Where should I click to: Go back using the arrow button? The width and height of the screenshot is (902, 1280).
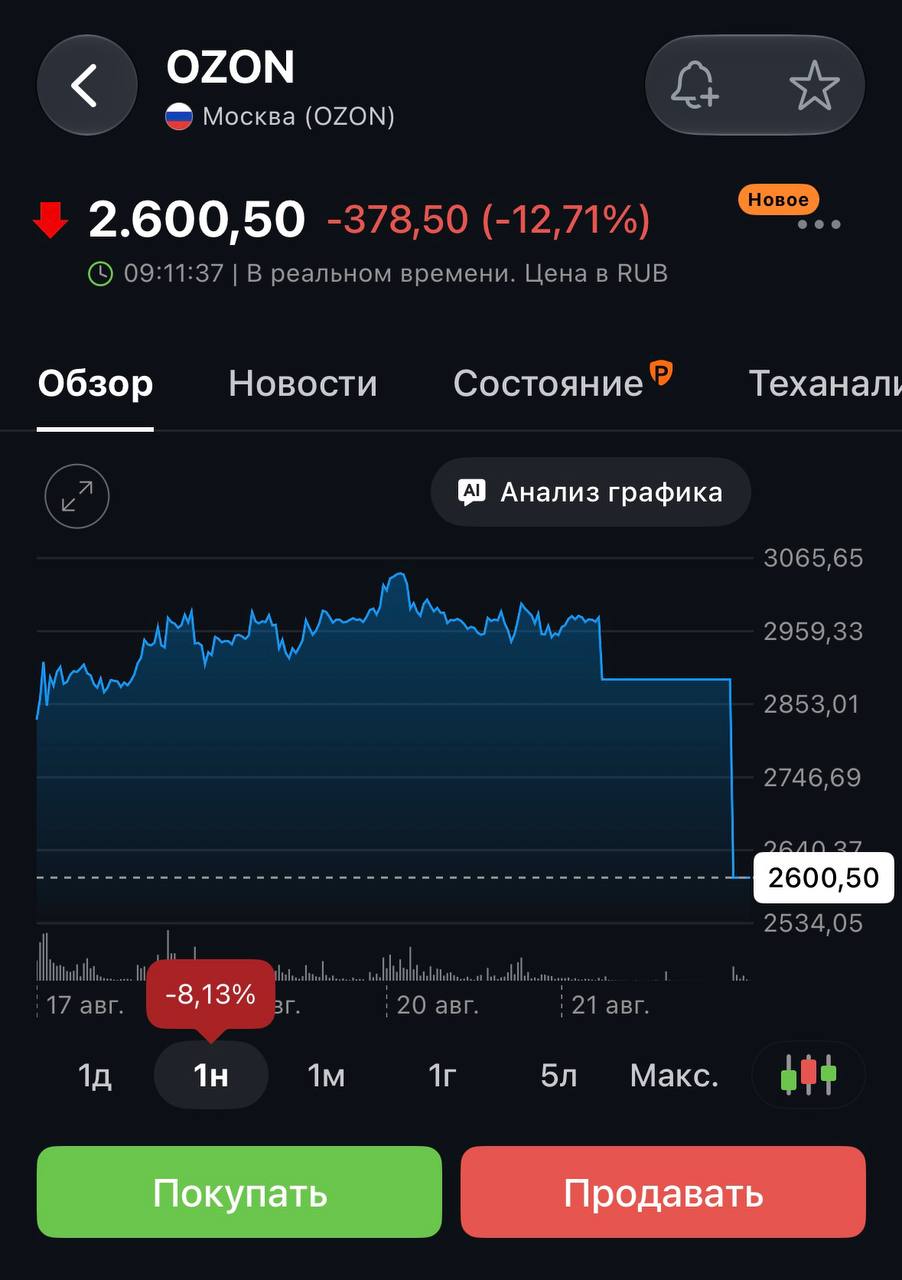87,85
